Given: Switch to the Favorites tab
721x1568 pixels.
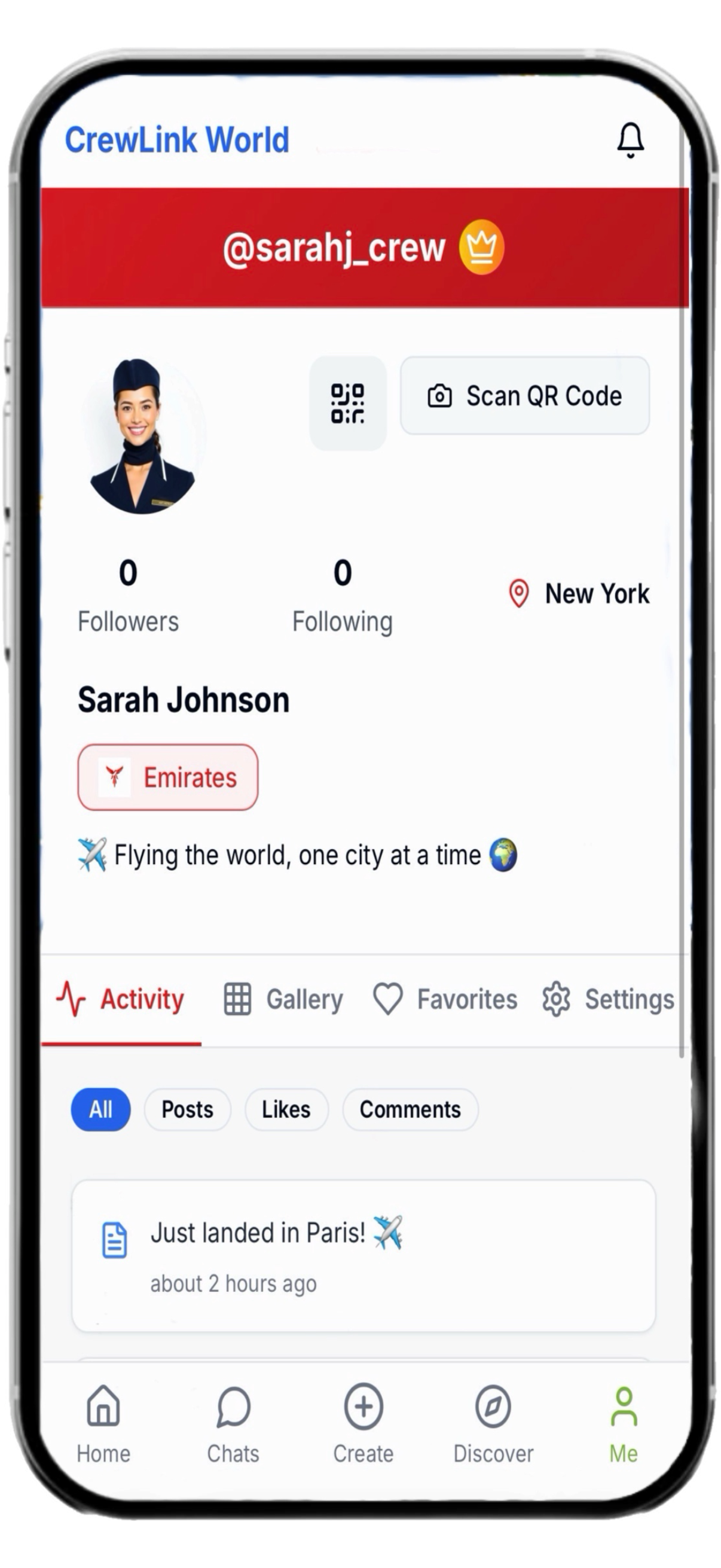Looking at the screenshot, I should [445, 999].
